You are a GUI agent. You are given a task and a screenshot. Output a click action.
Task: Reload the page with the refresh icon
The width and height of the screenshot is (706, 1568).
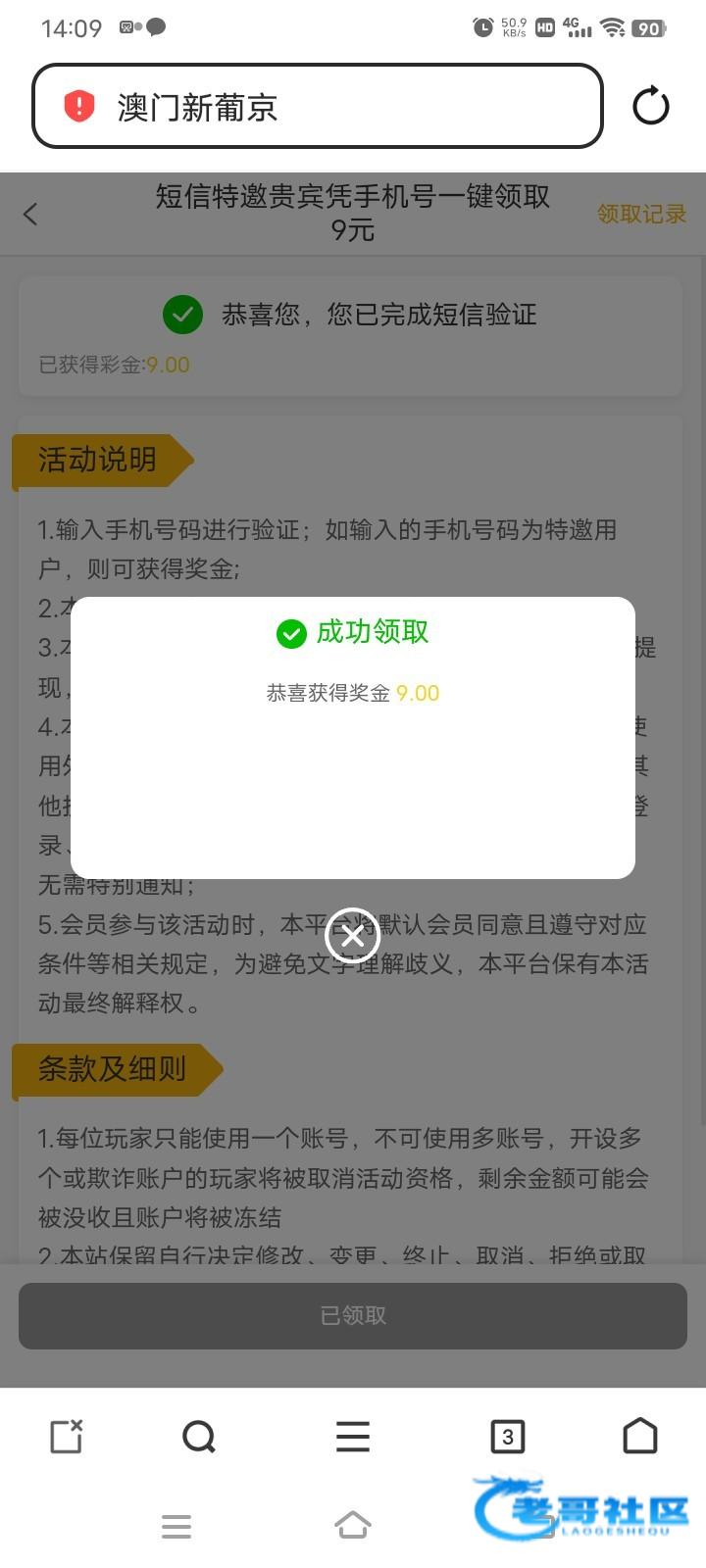pos(650,106)
